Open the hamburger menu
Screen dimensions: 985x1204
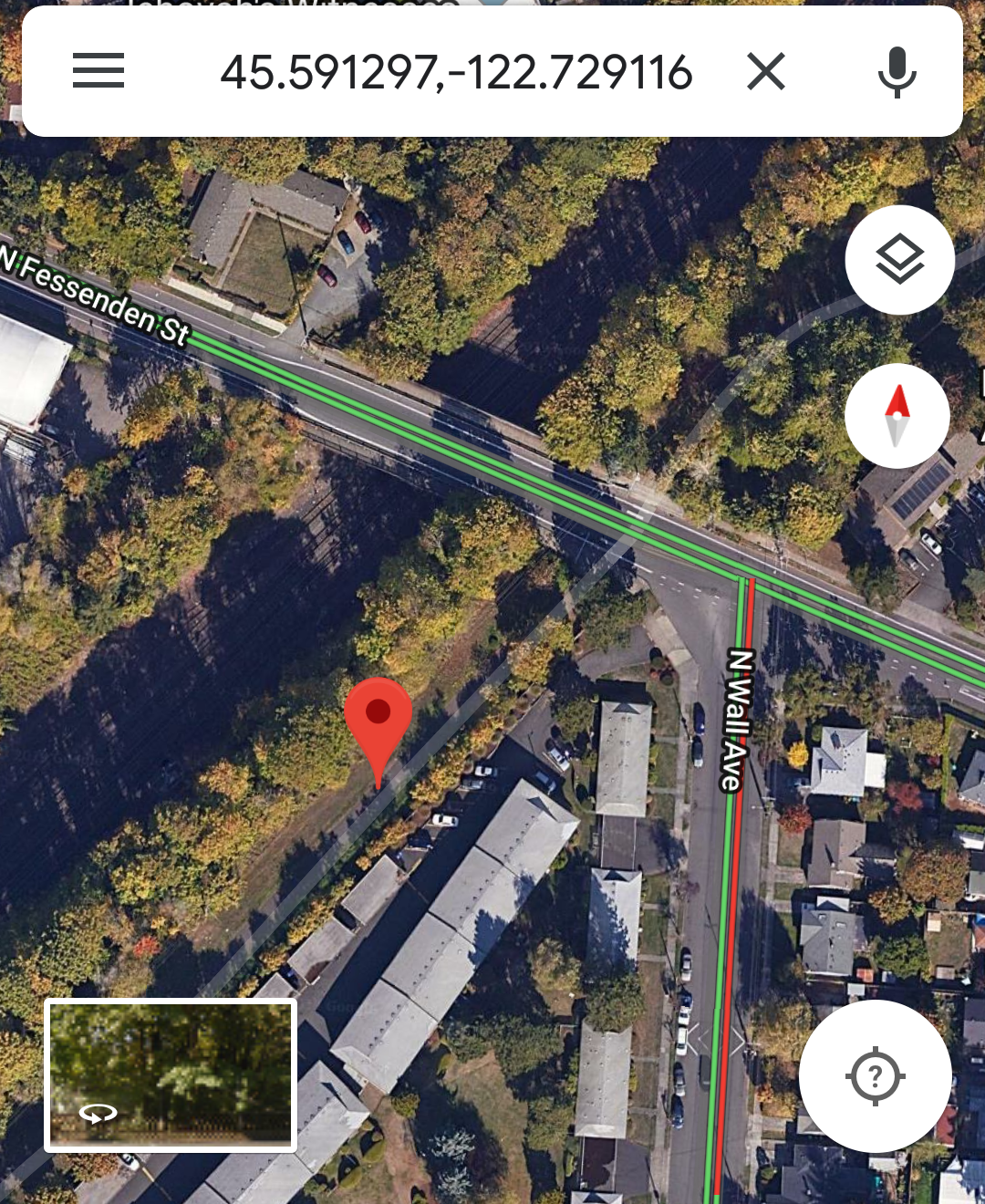[x=98, y=71]
